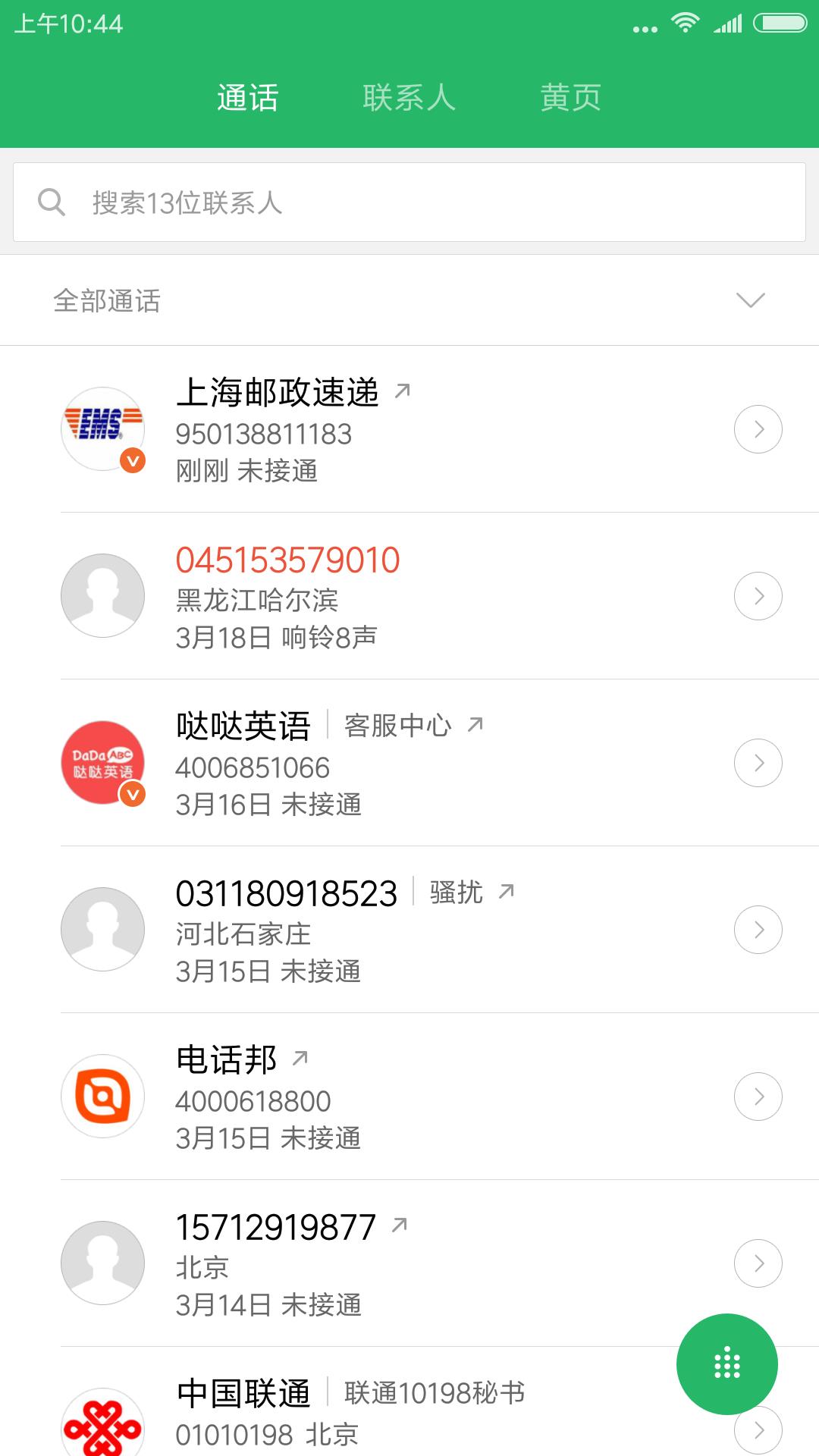819x1456 pixels.
Task: Switch to the 黄页 tab
Action: coord(570,98)
